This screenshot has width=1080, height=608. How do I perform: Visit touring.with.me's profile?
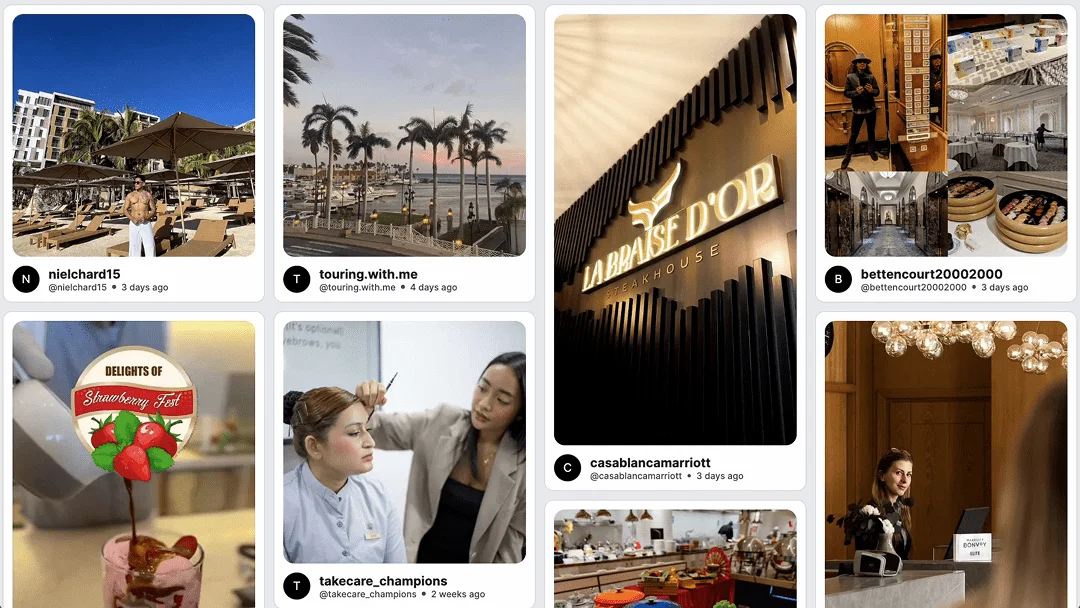pos(368,274)
